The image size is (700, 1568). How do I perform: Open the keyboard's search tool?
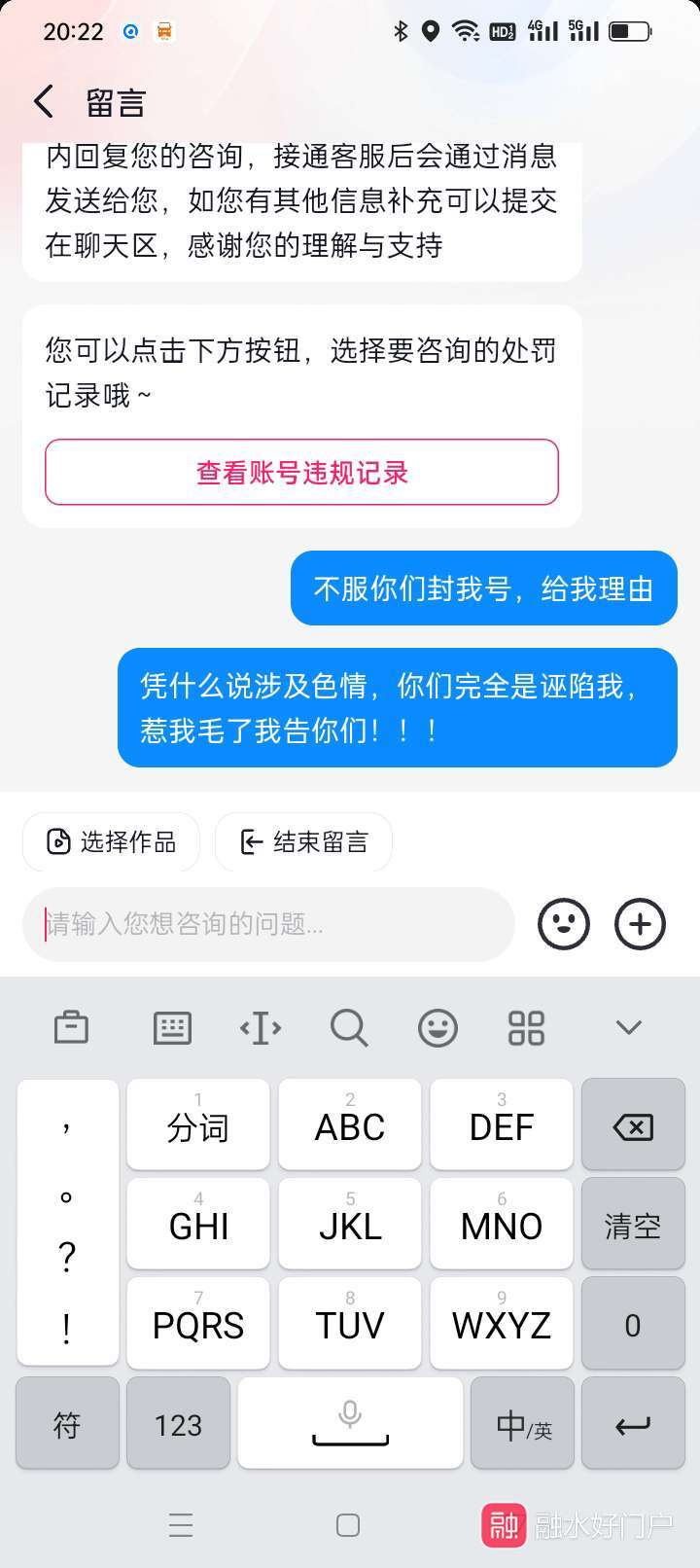349,1027
